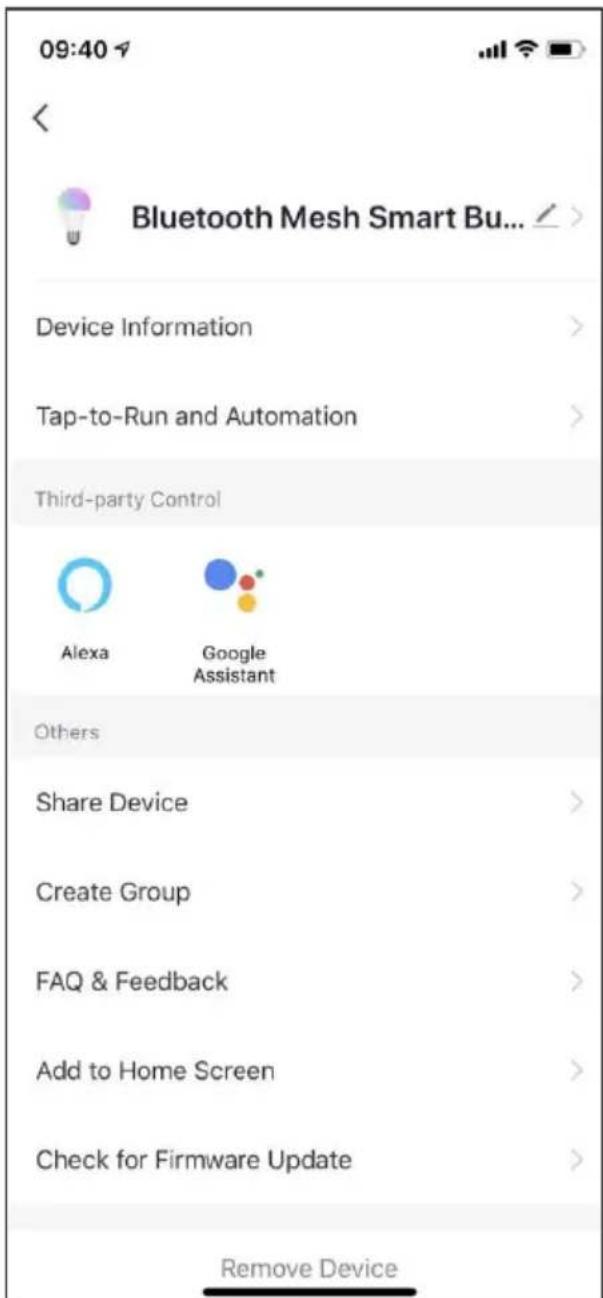Edit the Bluetooth Mesh Smart Bulb name
The width and height of the screenshot is (603, 1298).
pos(544,214)
